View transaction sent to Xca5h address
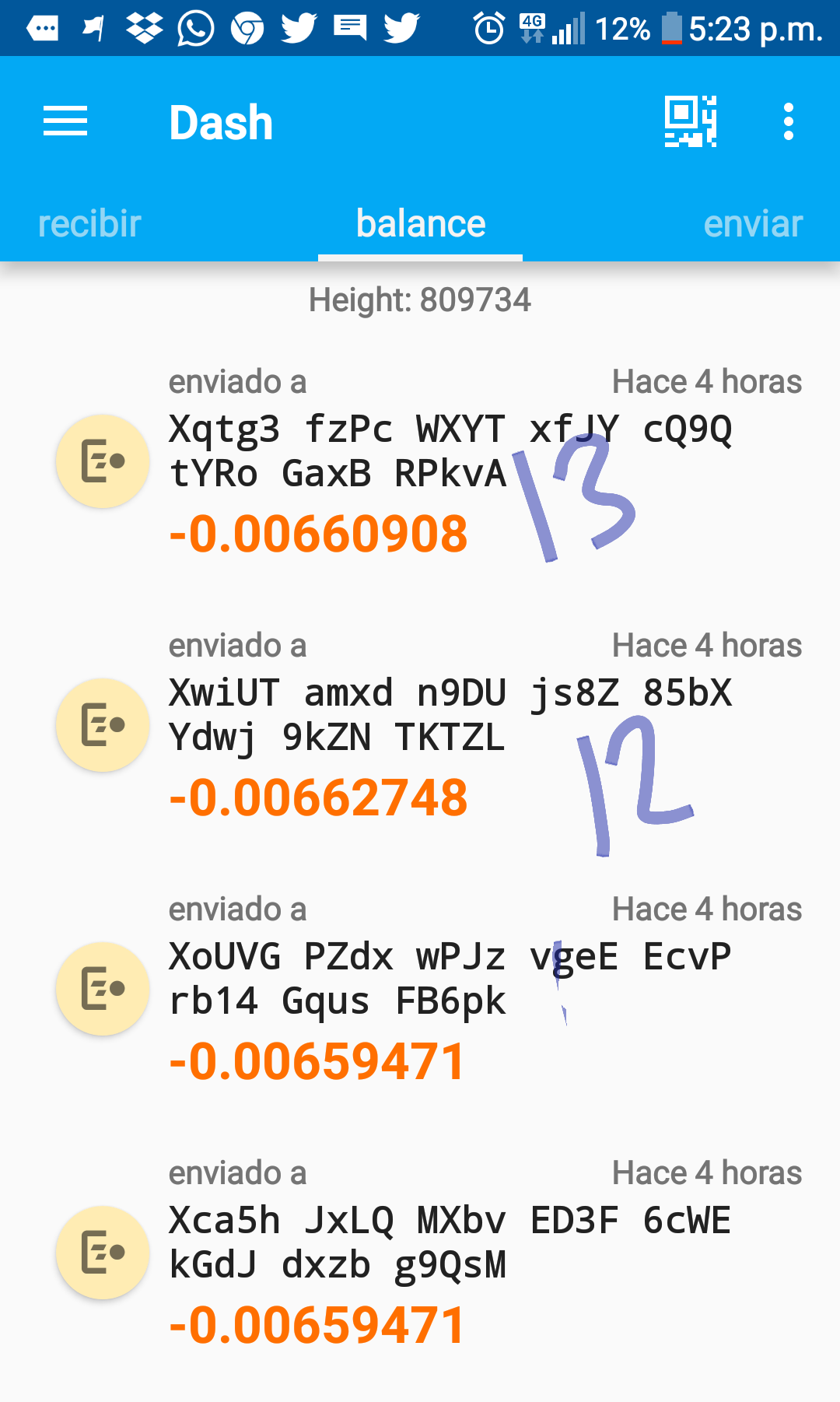Image resolution: width=840 pixels, height=1402 pixels. click(420, 1253)
